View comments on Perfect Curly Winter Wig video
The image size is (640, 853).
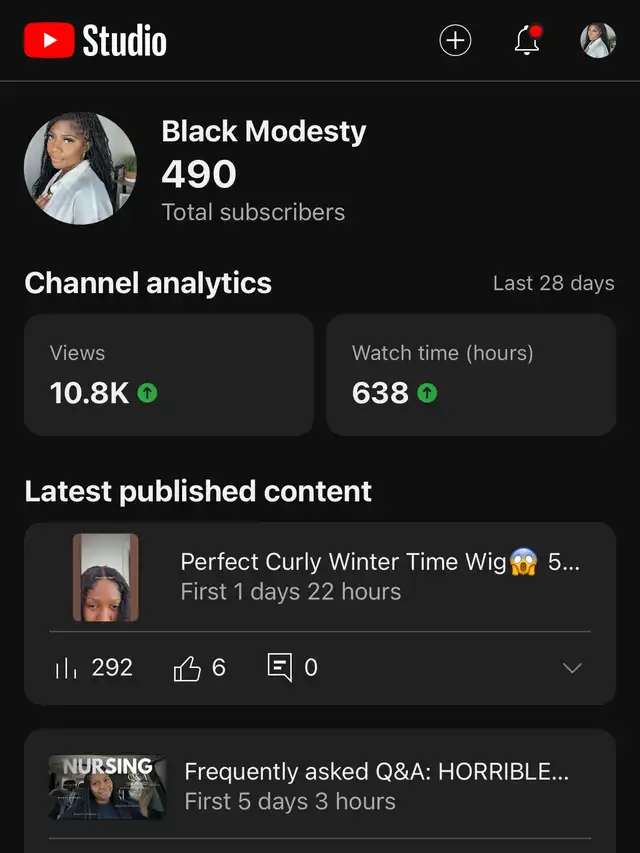(292, 667)
